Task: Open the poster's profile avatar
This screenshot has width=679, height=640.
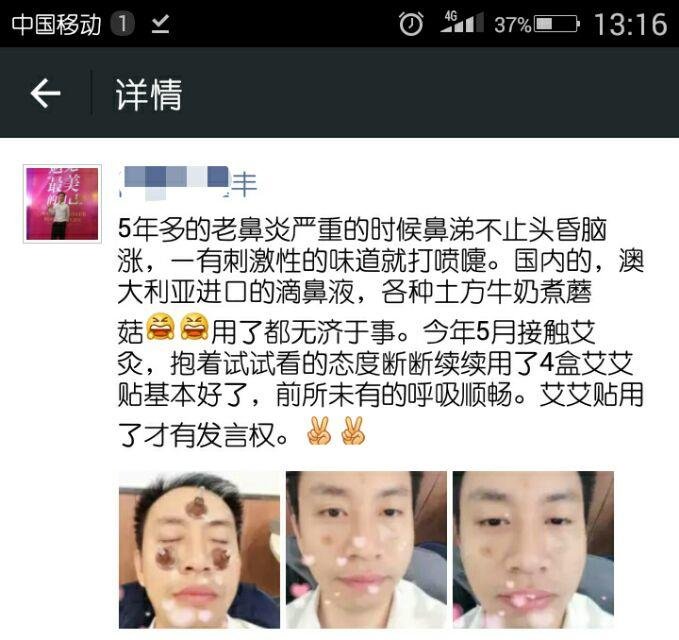Action: click(61, 204)
